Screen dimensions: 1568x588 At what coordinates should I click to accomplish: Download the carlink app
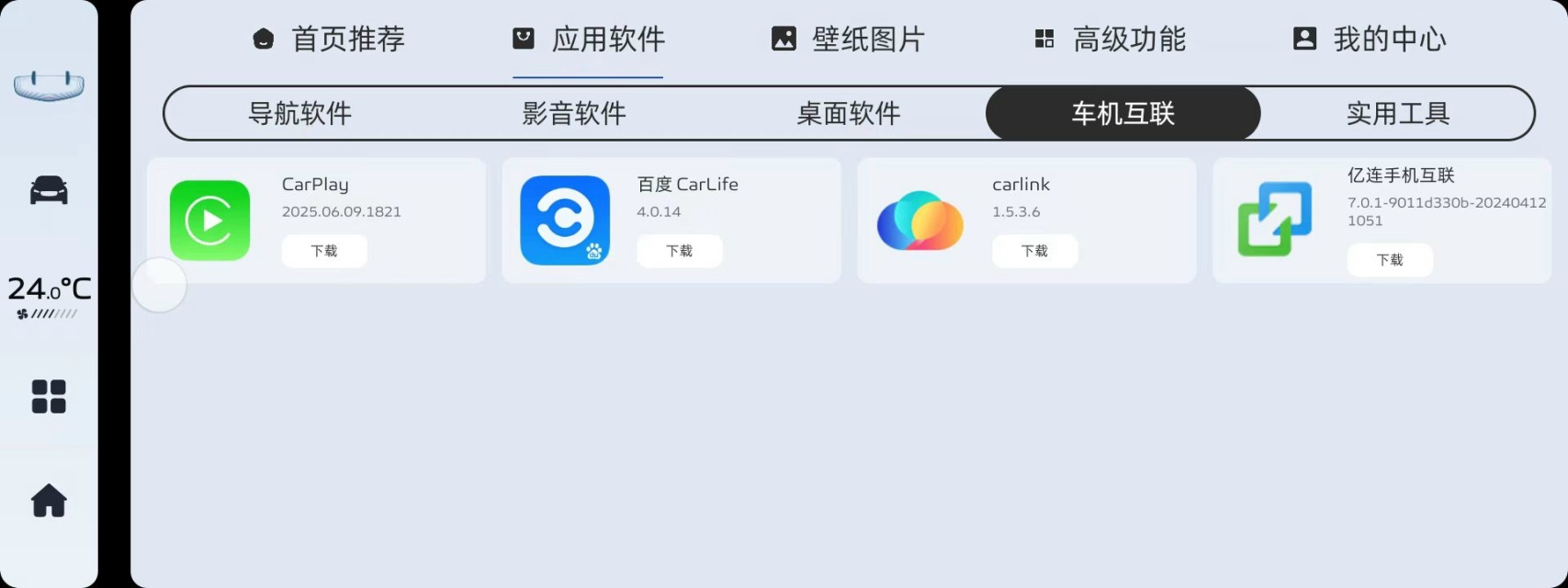(x=1034, y=251)
